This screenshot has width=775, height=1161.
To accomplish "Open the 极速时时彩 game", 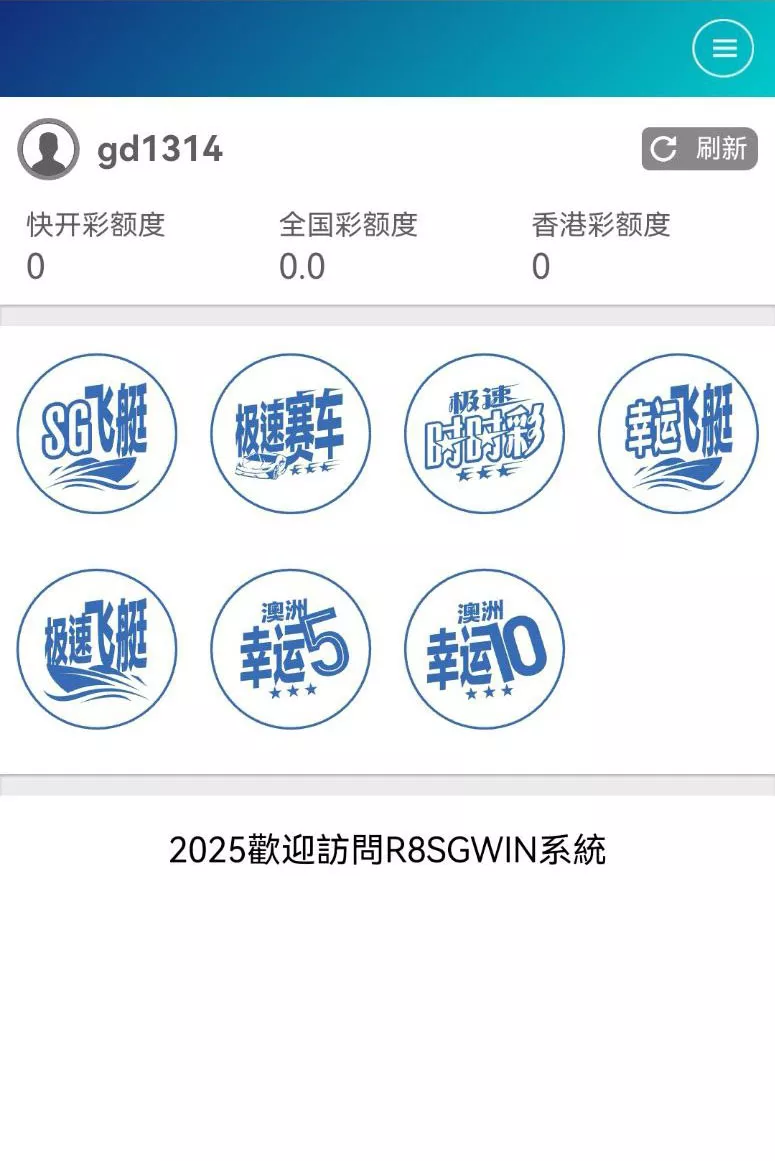I will tap(484, 433).
